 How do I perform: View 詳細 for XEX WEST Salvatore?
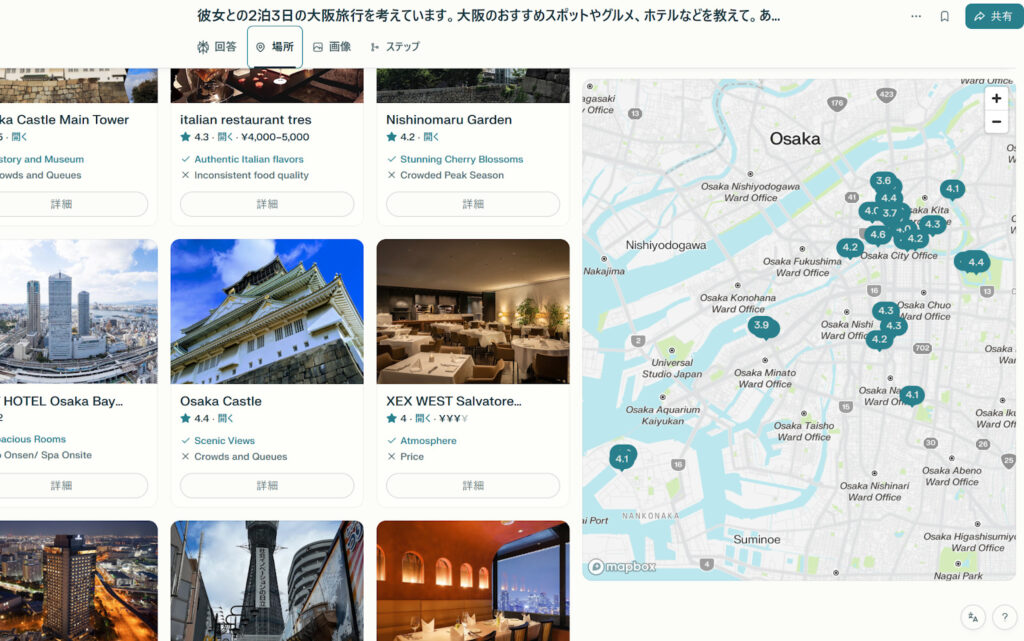tap(473, 486)
